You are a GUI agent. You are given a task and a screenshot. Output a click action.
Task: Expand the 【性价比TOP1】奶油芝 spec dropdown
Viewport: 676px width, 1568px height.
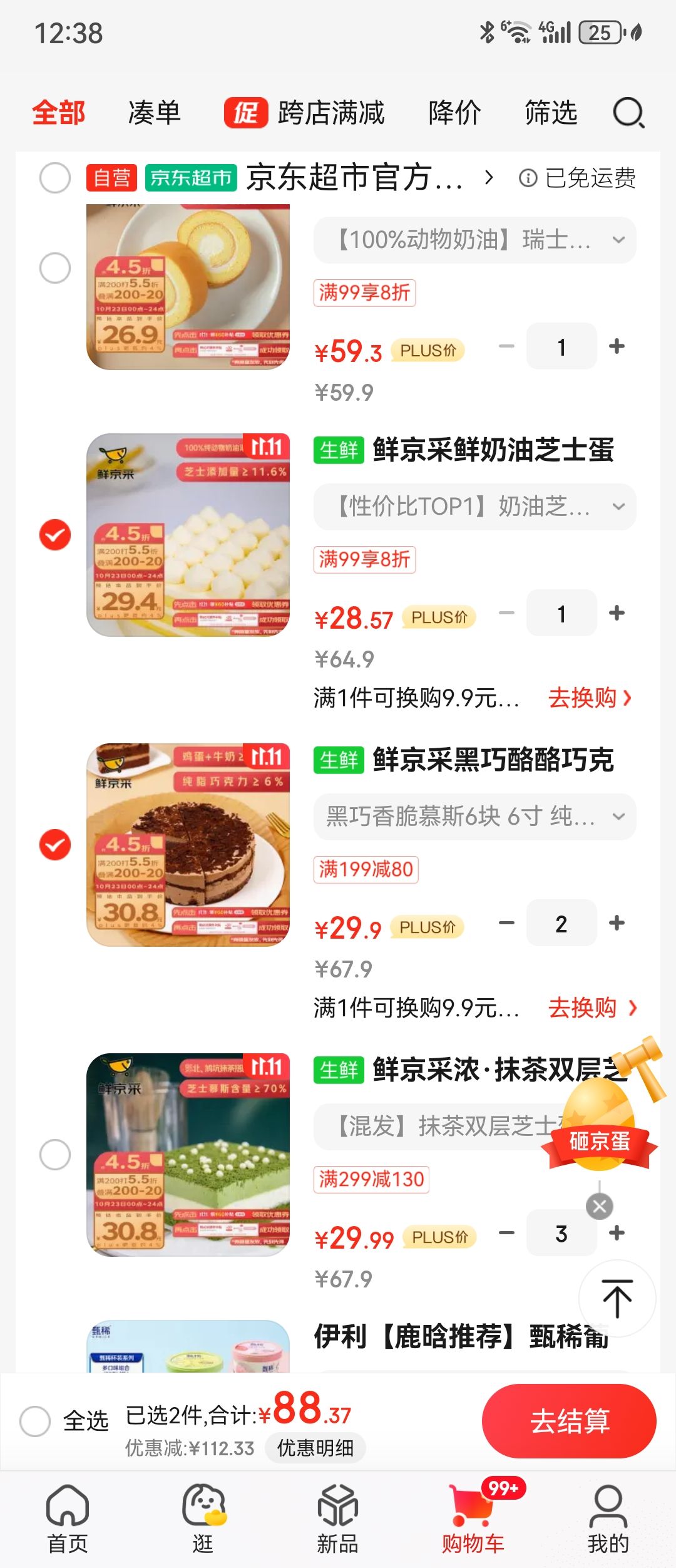pos(474,506)
